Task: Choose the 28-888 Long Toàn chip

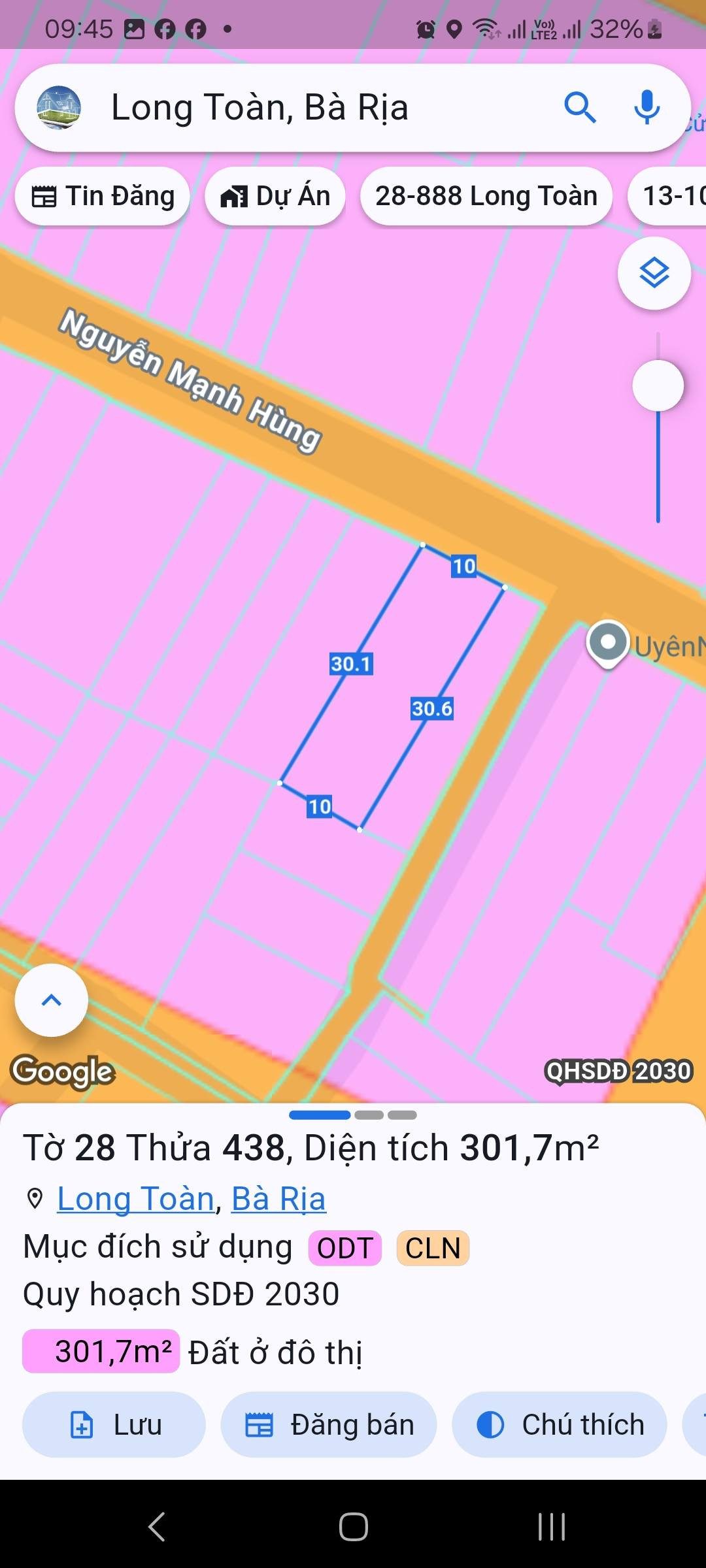Action: pyautogui.click(x=486, y=196)
